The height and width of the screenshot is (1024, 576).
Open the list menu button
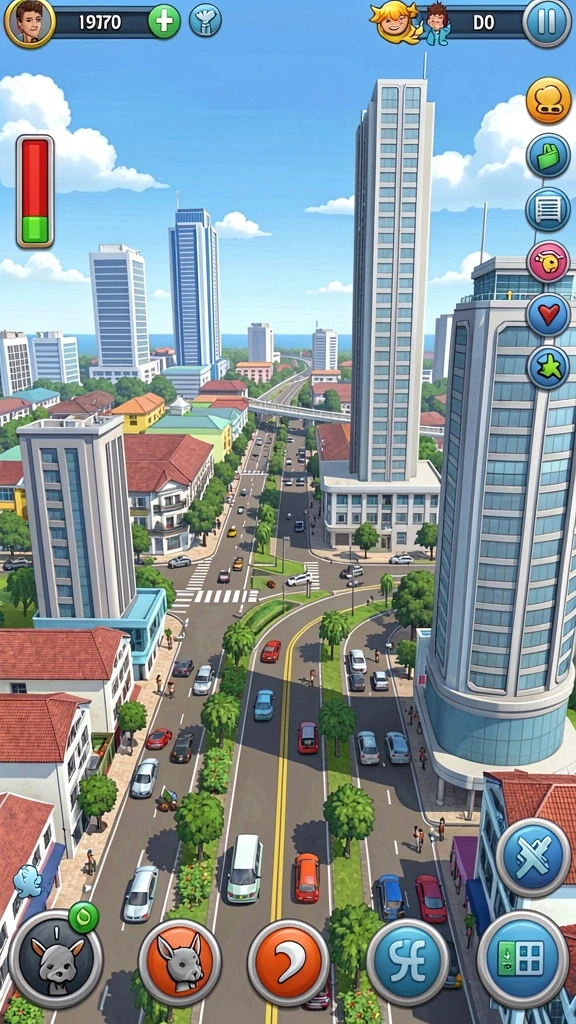pyautogui.click(x=549, y=209)
